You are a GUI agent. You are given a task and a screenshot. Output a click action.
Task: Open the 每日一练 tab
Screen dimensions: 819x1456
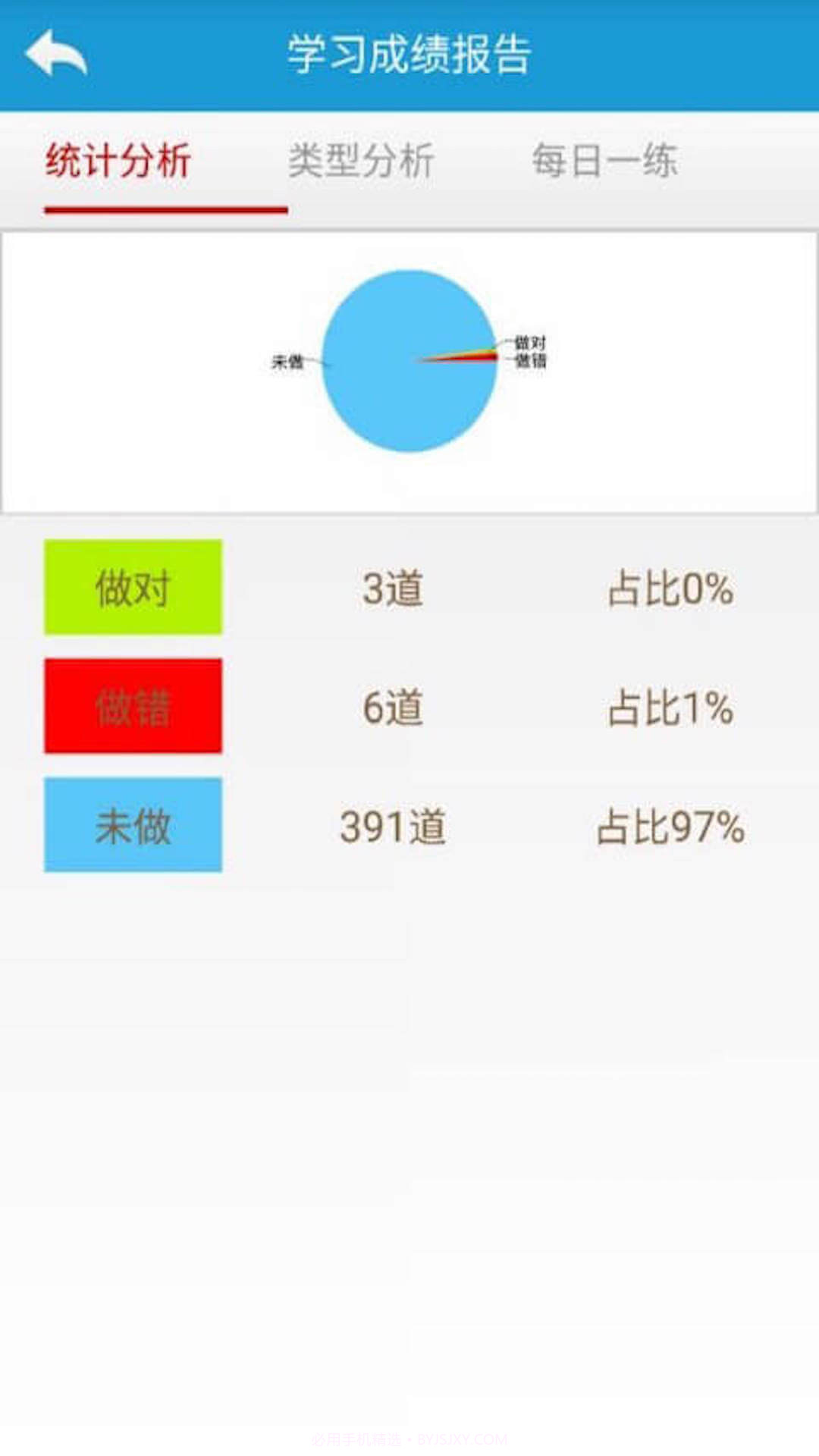(606, 159)
